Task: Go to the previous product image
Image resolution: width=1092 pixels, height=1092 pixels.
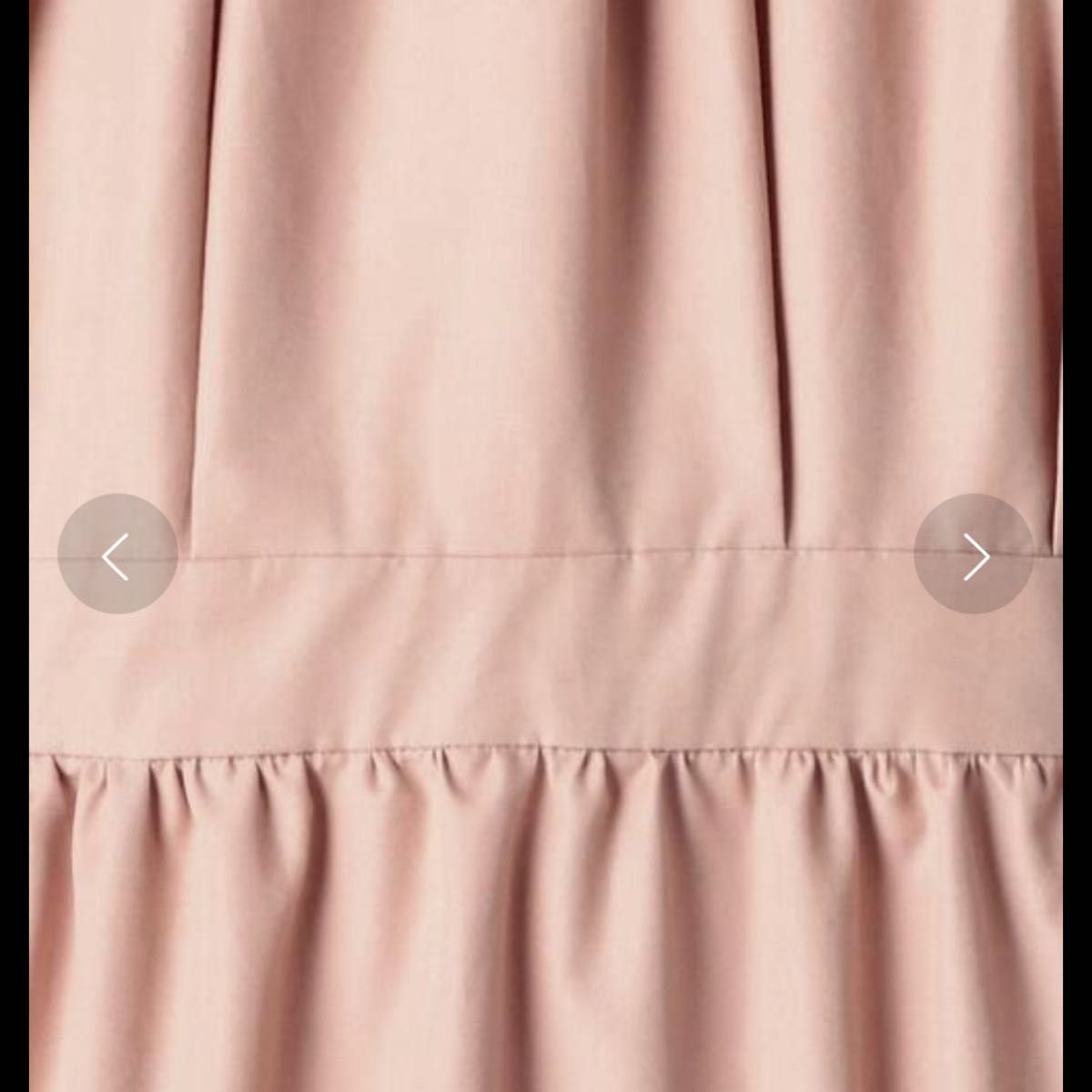Action: point(117,554)
